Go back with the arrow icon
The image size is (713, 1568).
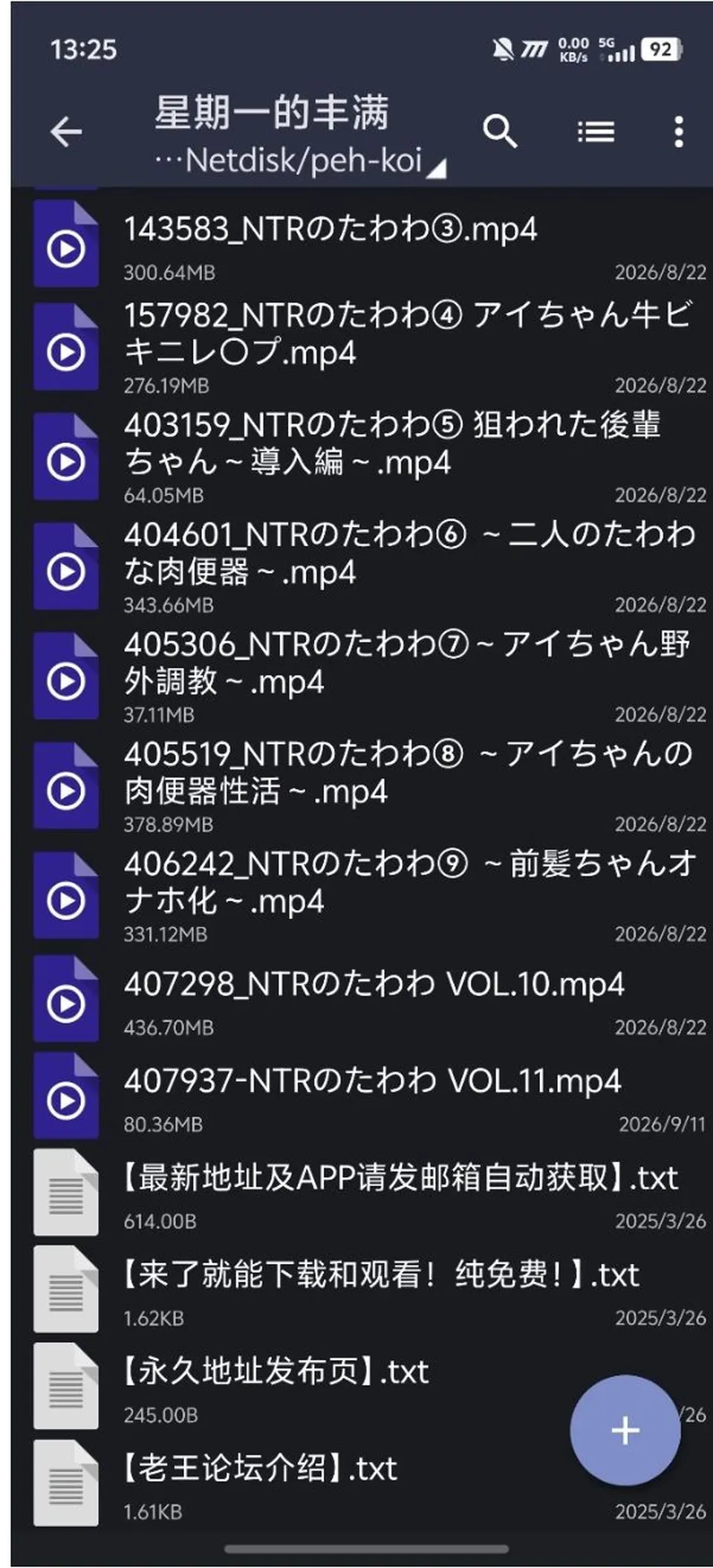click(x=66, y=132)
